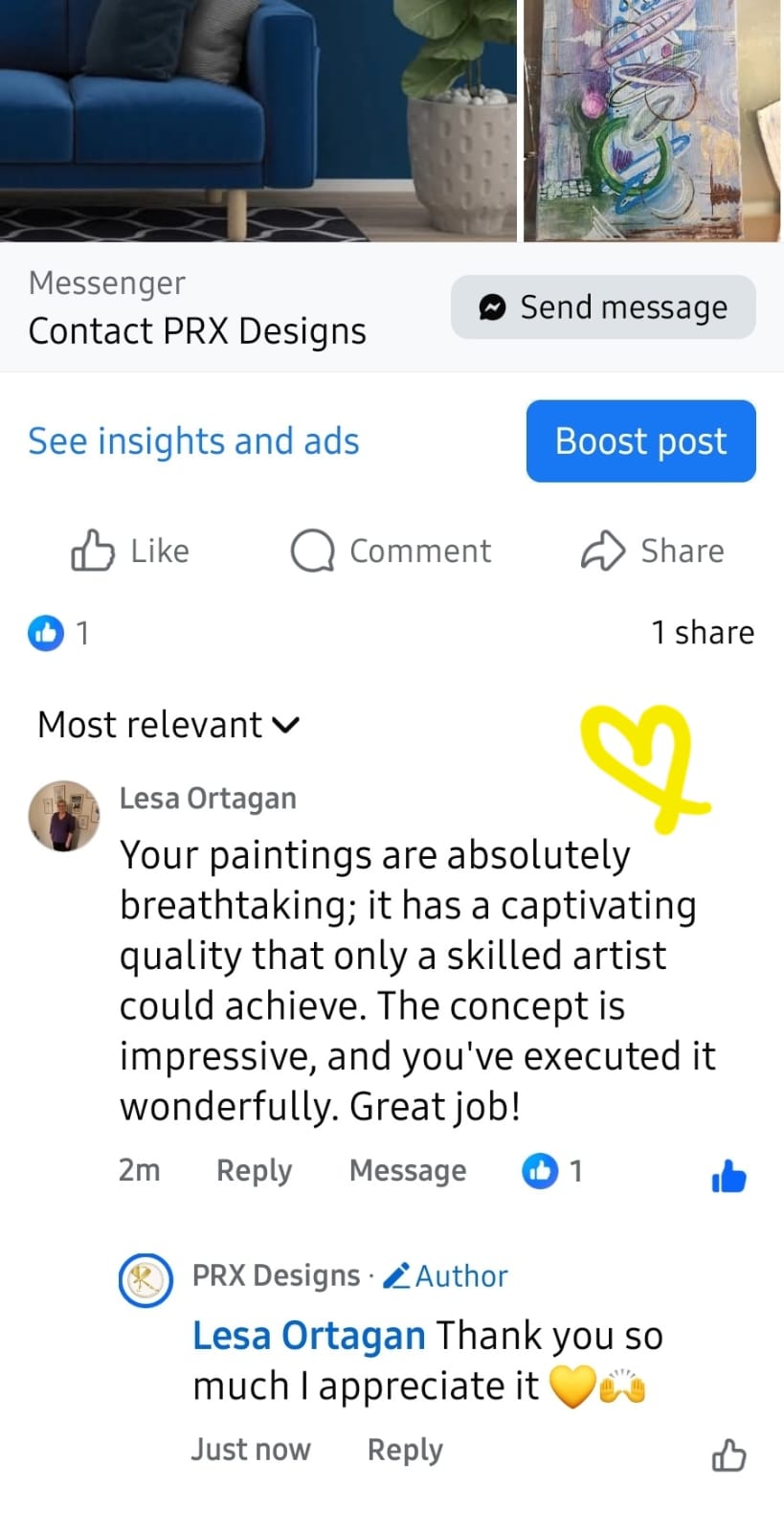Unlike Lesa Ortagan's comment

click(728, 1177)
